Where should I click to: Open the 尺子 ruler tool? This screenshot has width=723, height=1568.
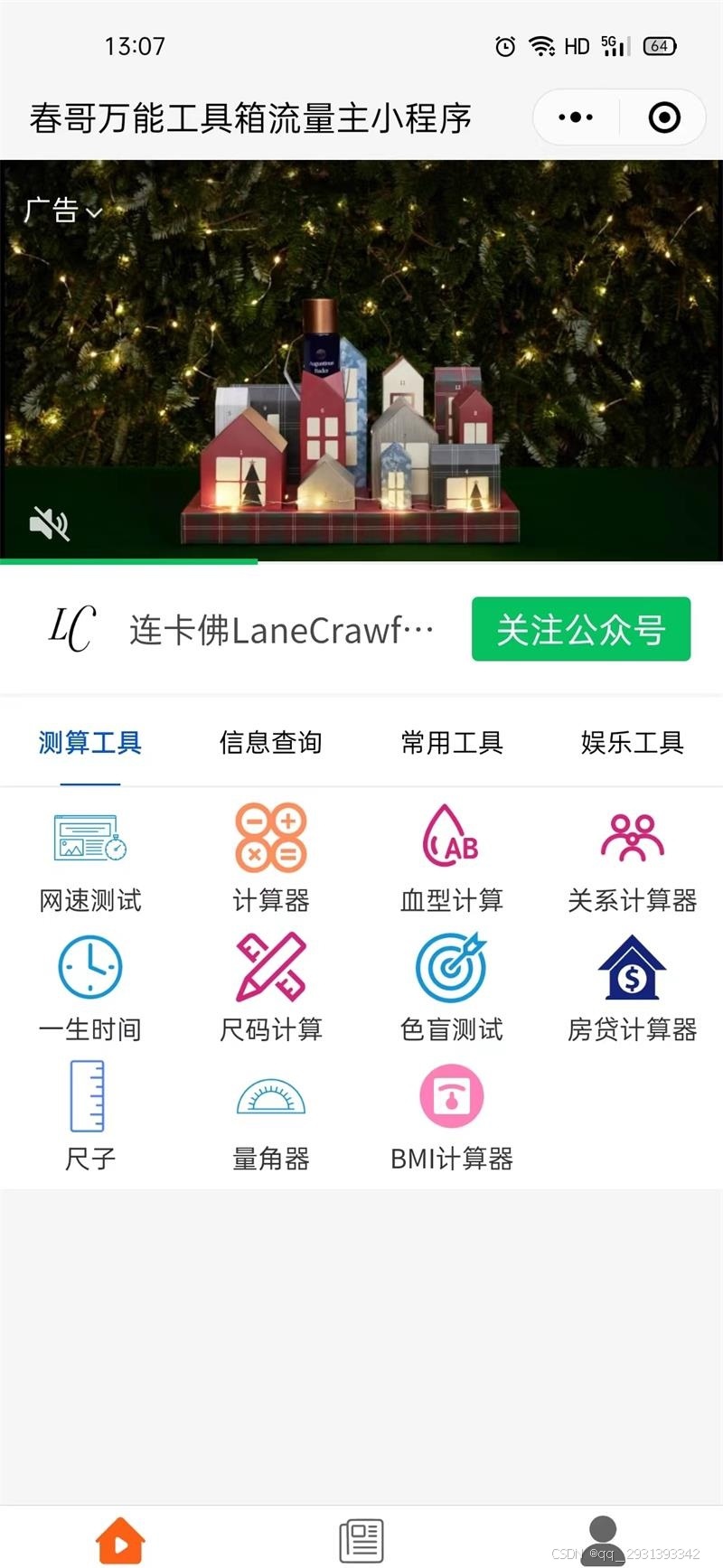(x=90, y=1115)
